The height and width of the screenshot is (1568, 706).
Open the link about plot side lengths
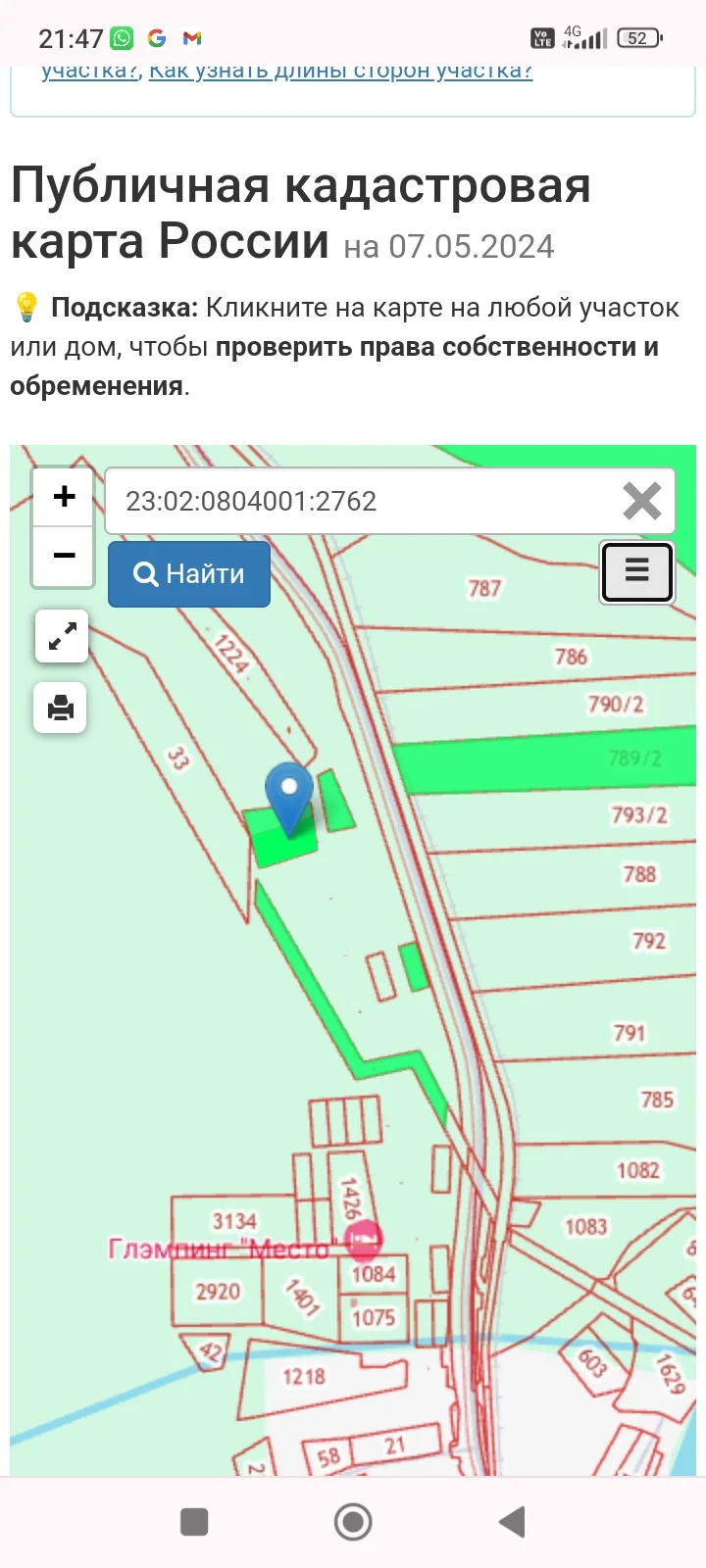(x=341, y=71)
